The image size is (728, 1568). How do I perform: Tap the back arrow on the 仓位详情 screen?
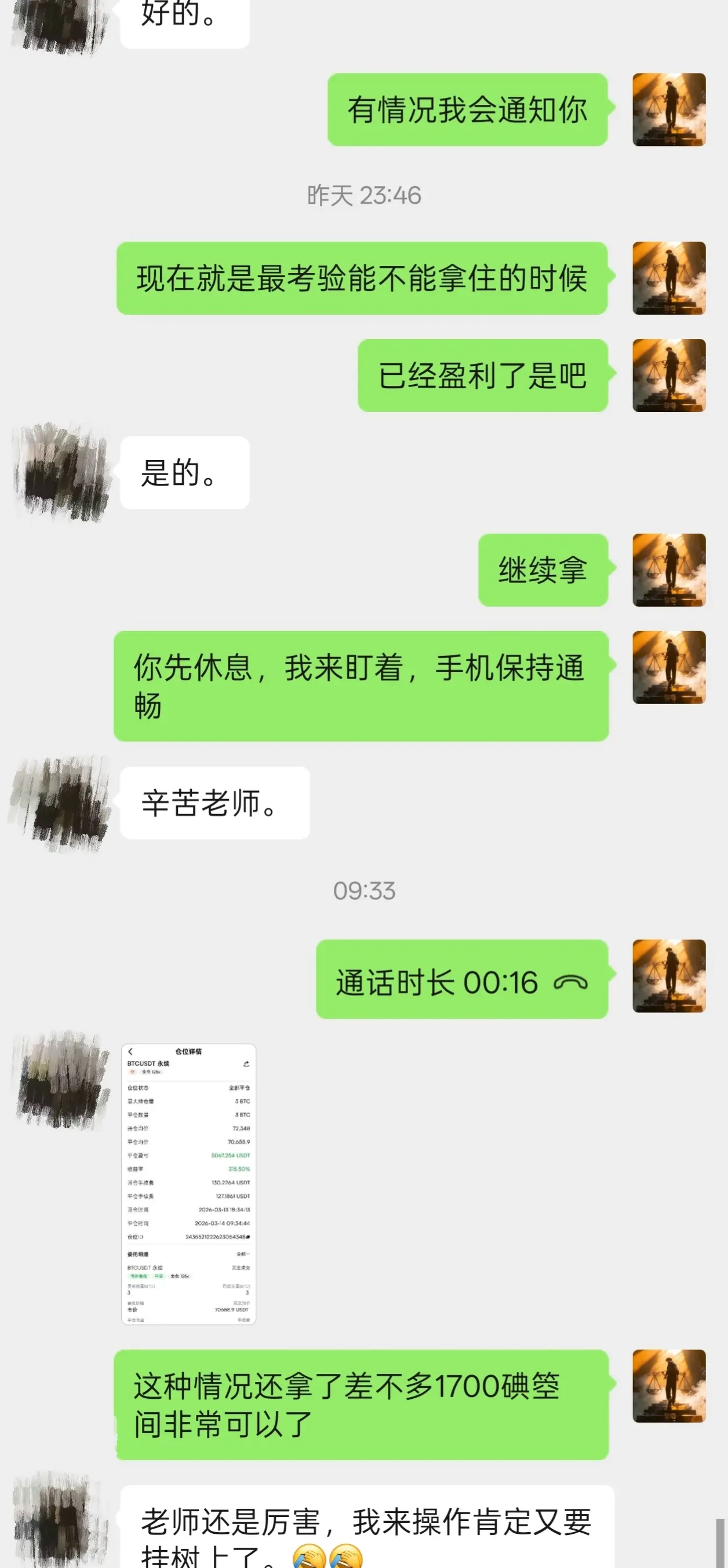(x=131, y=1051)
